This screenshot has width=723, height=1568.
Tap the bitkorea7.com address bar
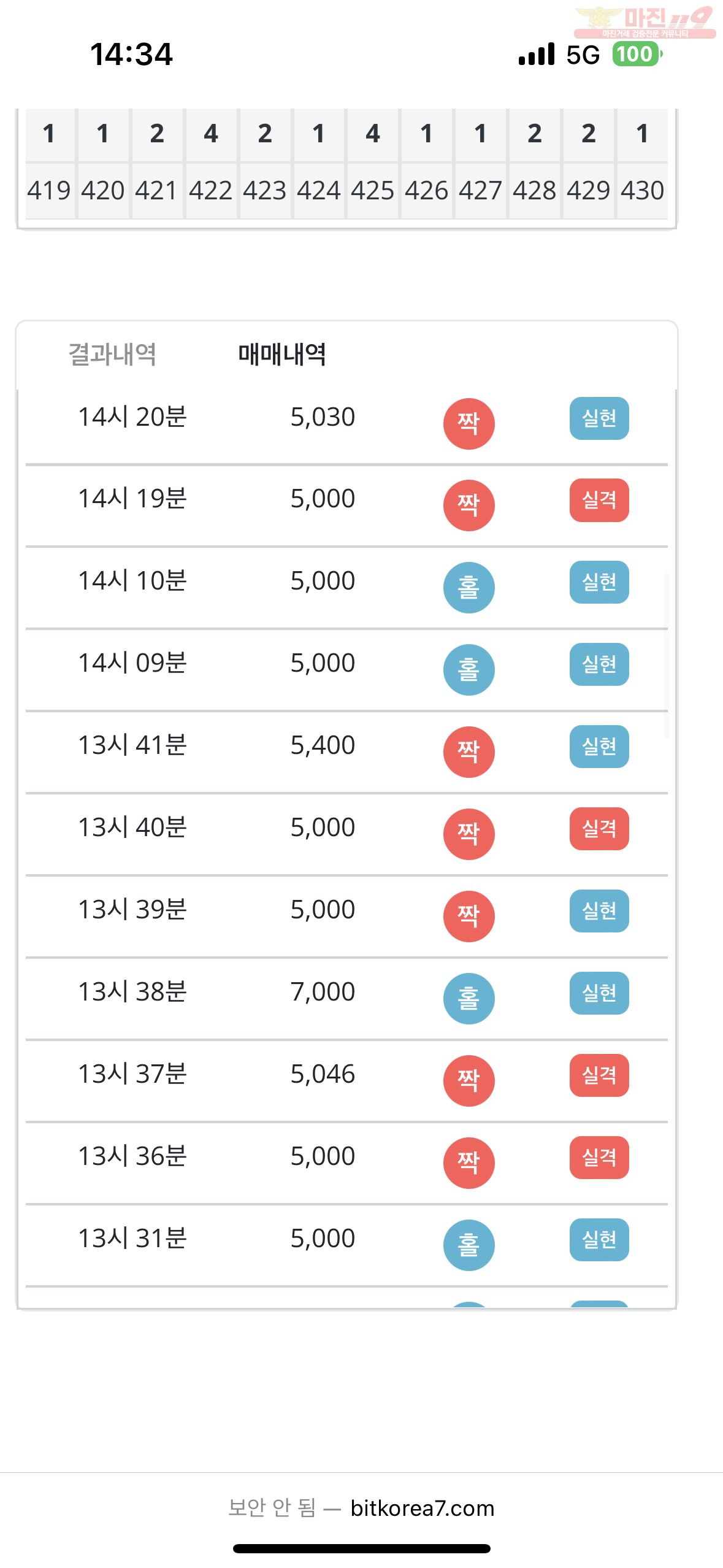[361, 1508]
